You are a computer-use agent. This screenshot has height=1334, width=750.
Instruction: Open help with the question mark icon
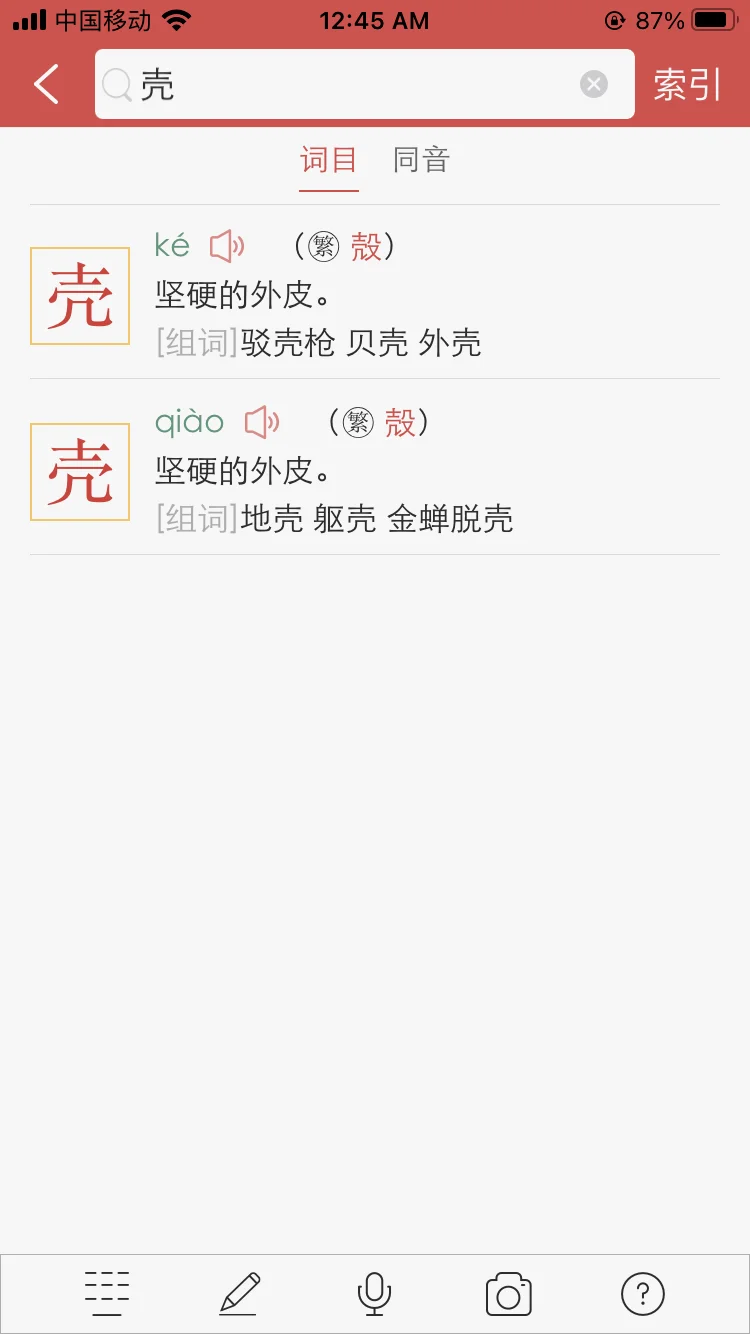643,1294
